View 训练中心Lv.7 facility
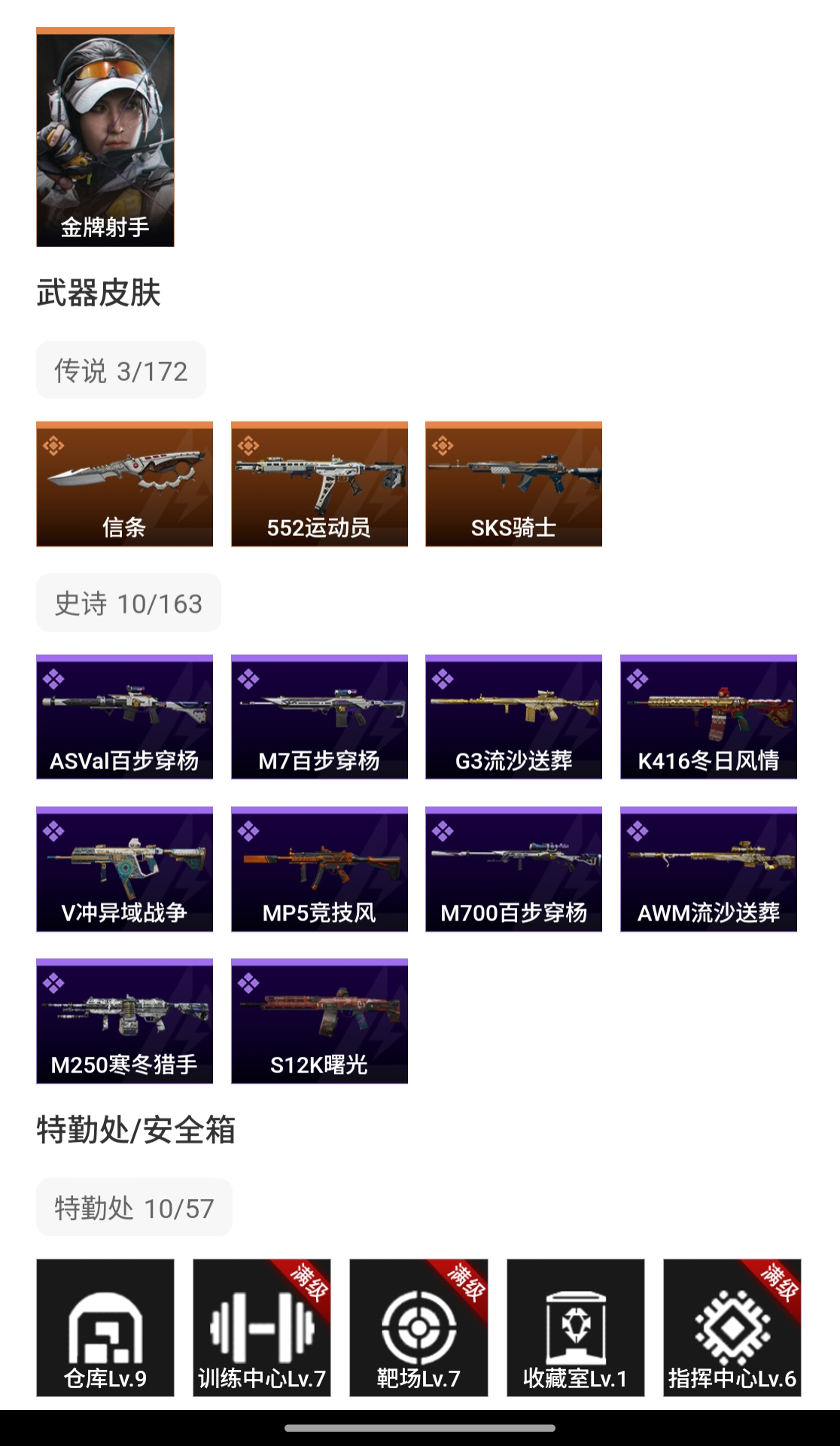 pos(262,1327)
